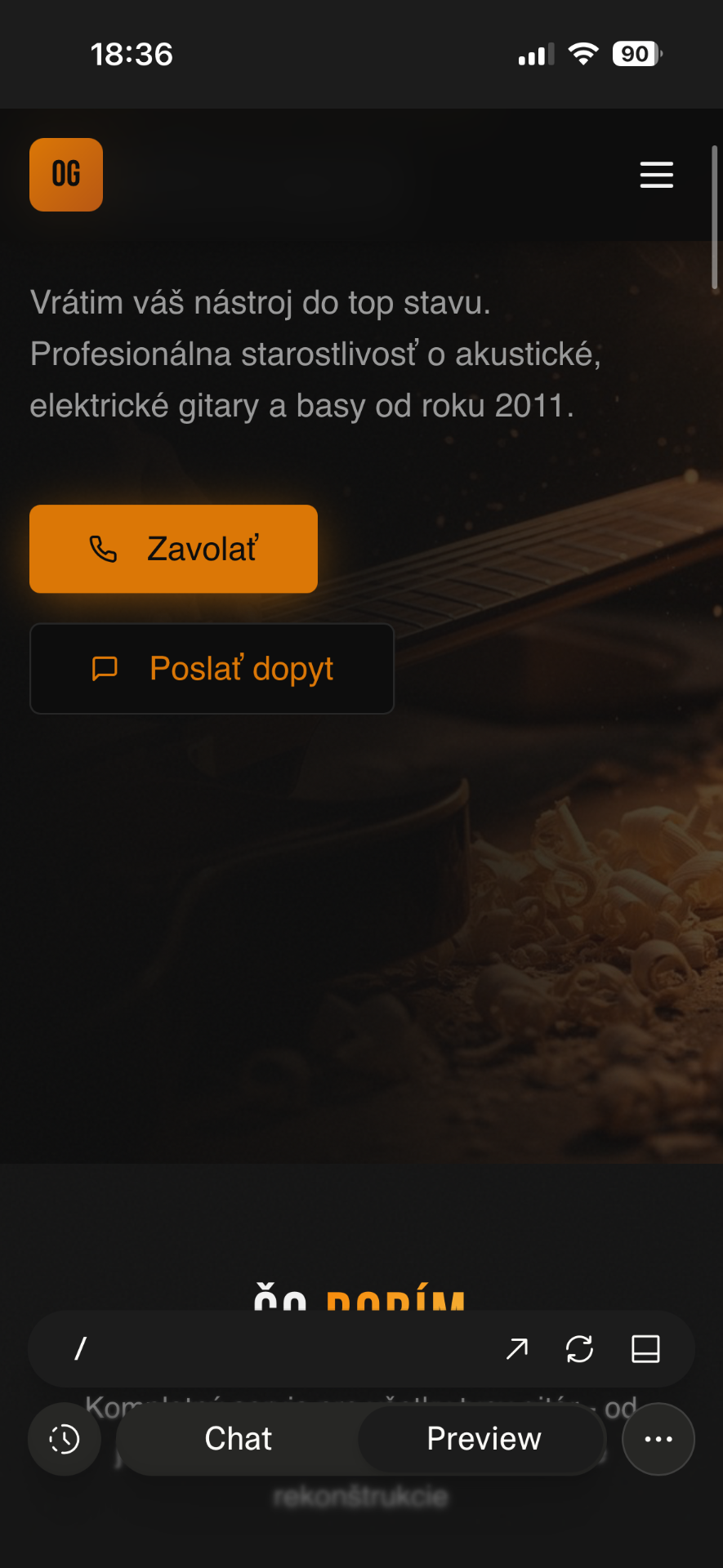This screenshot has height=1568, width=723.
Task: Switch to the Chat tab
Action: pyautogui.click(x=238, y=1439)
